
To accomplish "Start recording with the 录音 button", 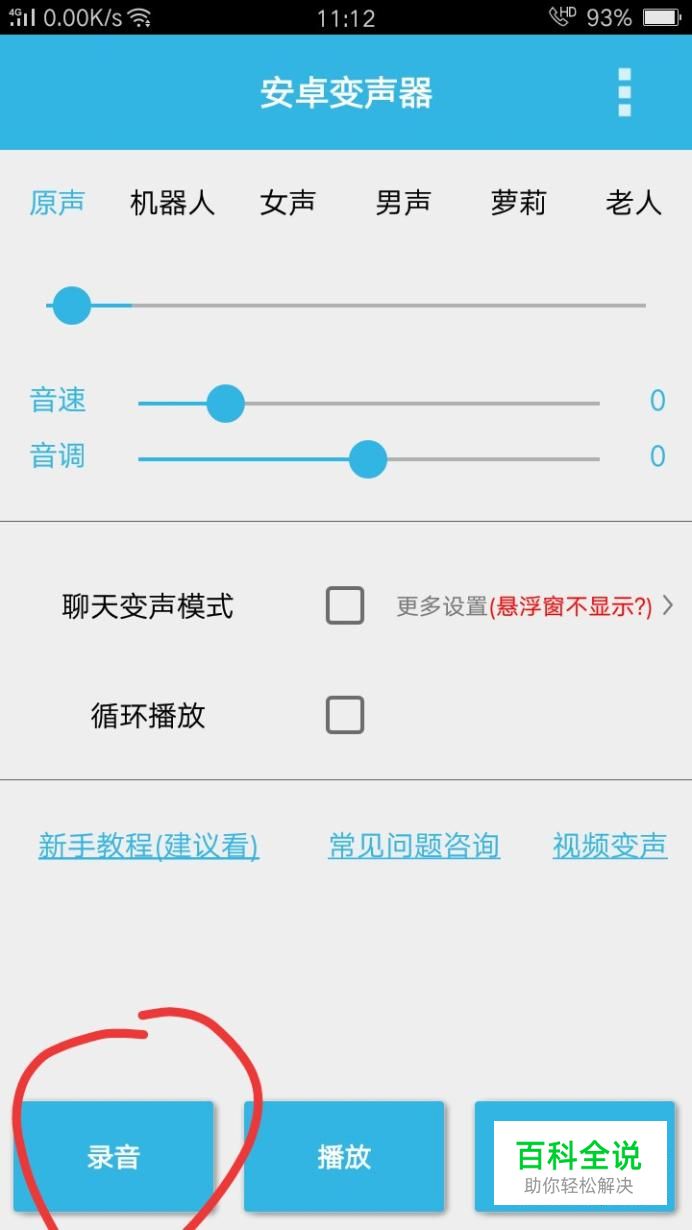I will [x=113, y=1157].
